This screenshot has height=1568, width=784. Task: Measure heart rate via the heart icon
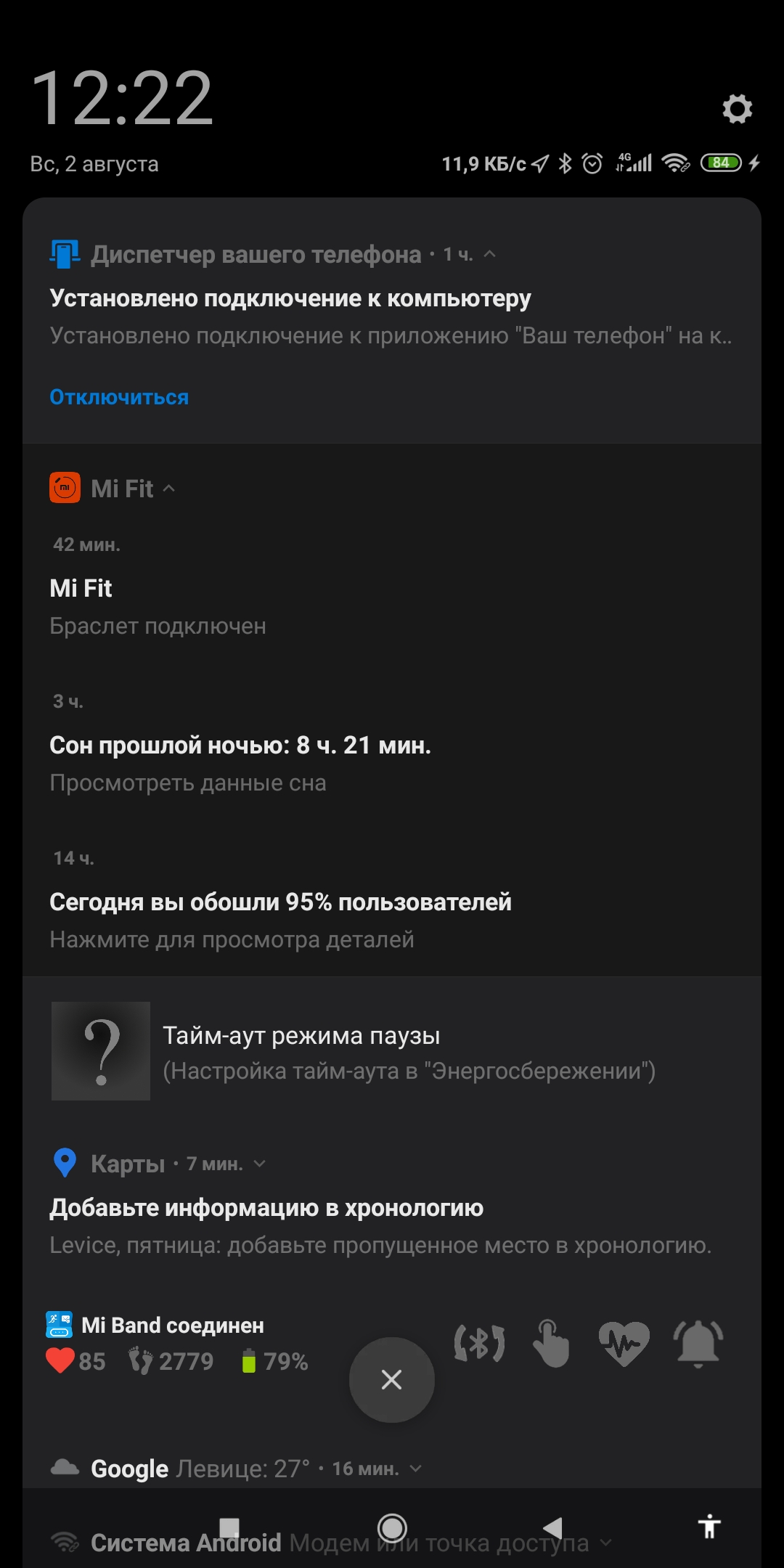(624, 1343)
